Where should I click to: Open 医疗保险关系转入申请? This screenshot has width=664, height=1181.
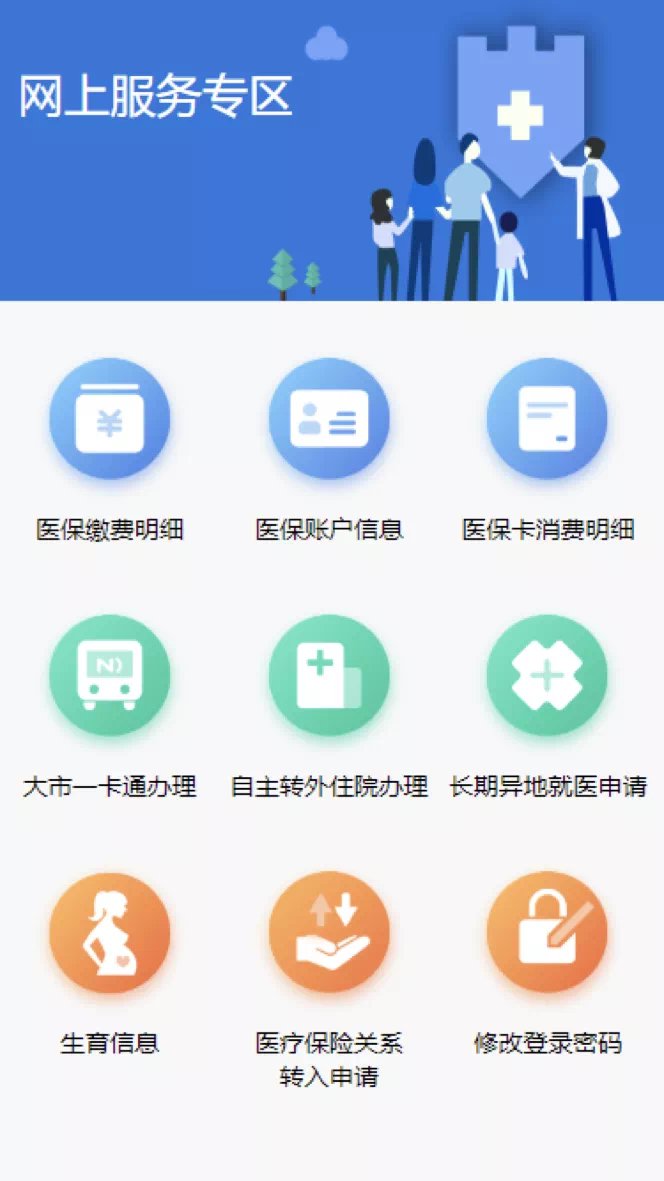329,933
